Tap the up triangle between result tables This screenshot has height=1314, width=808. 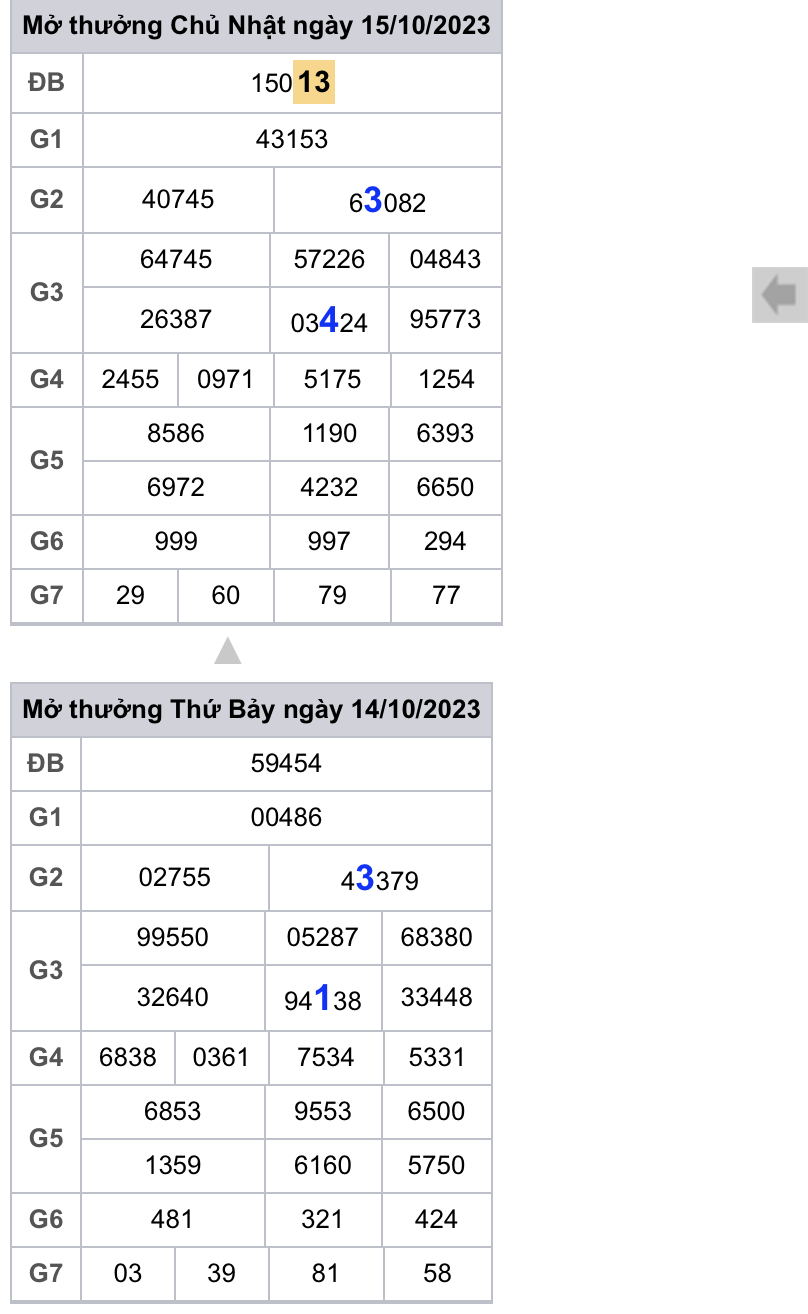(228, 651)
